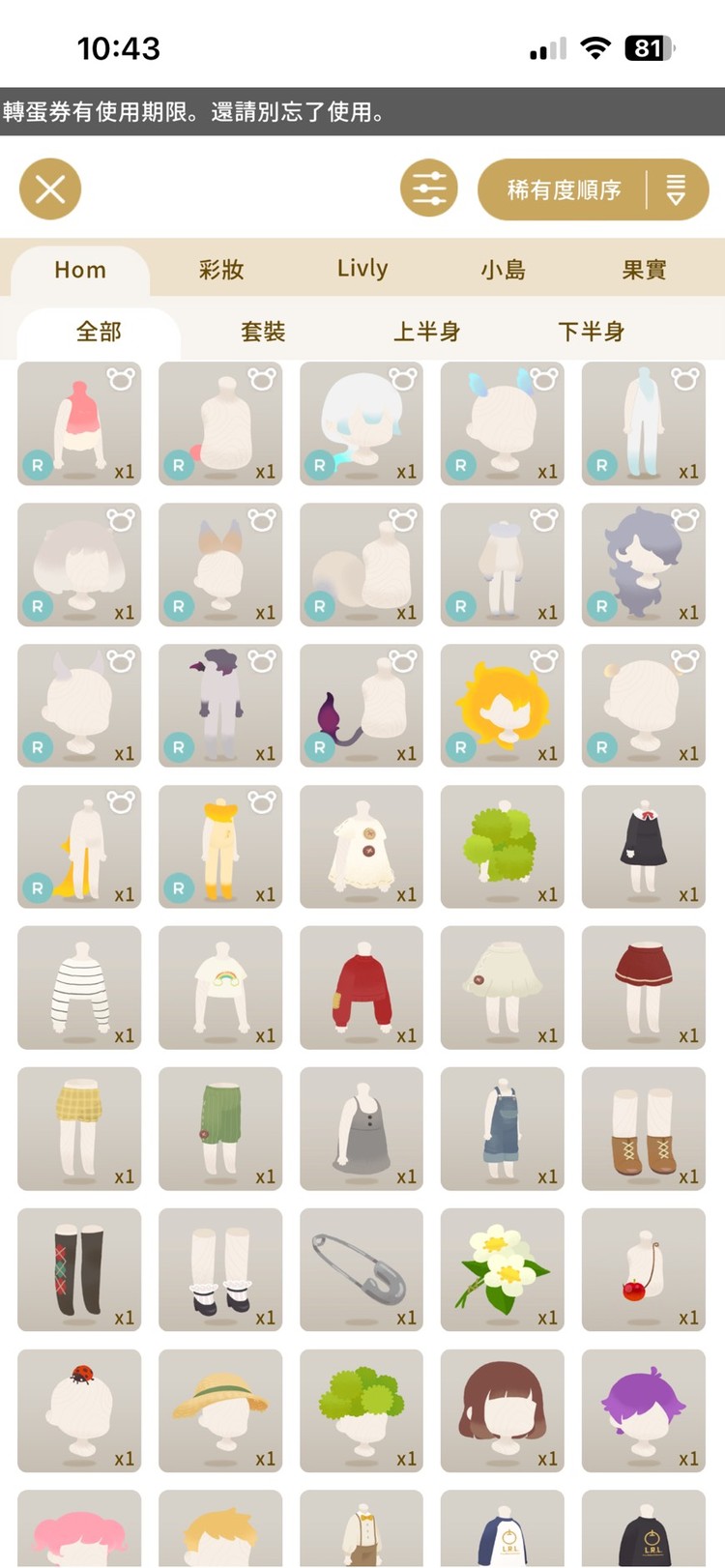Select the yellow sun-shaped hair item
The image size is (725, 1568).
503,706
